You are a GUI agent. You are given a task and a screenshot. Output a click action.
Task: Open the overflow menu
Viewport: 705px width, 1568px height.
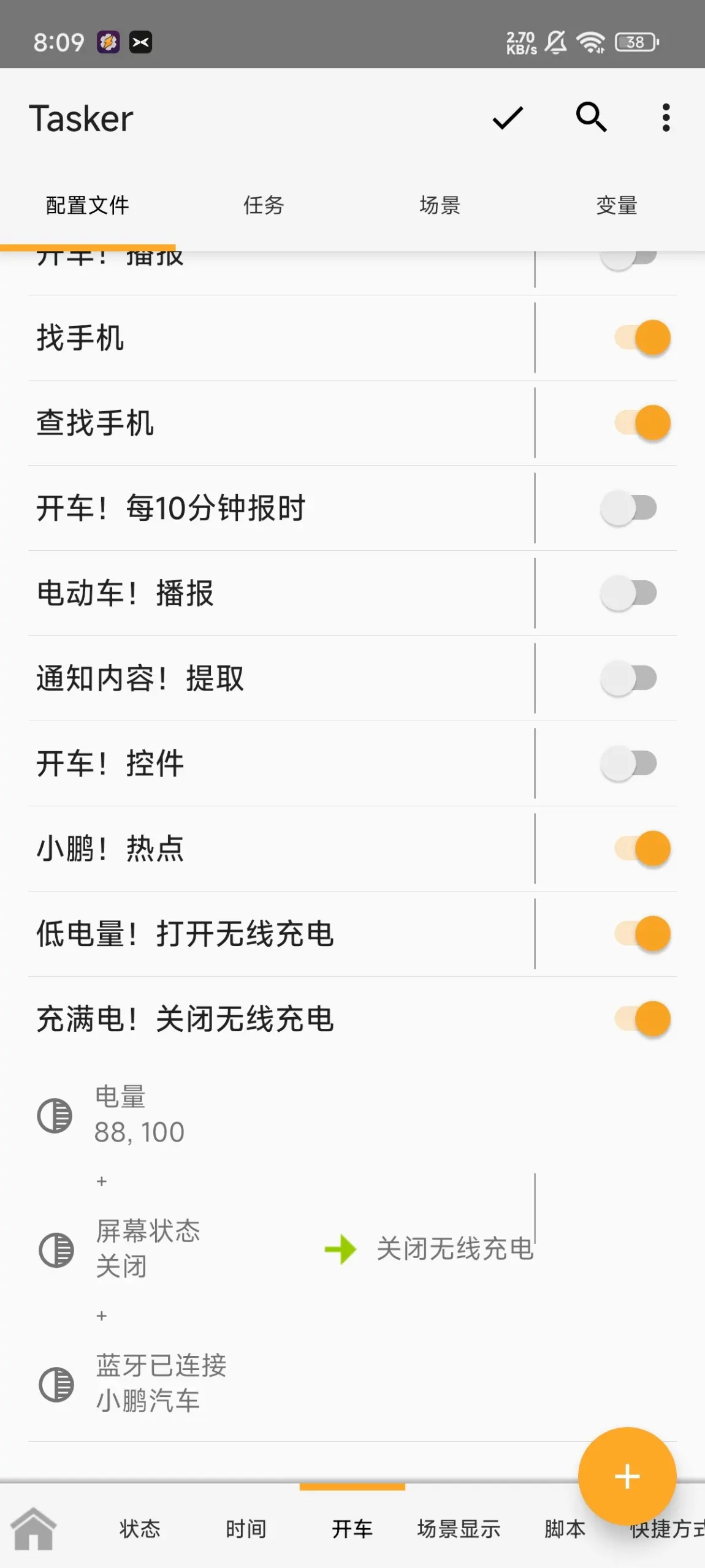click(666, 118)
